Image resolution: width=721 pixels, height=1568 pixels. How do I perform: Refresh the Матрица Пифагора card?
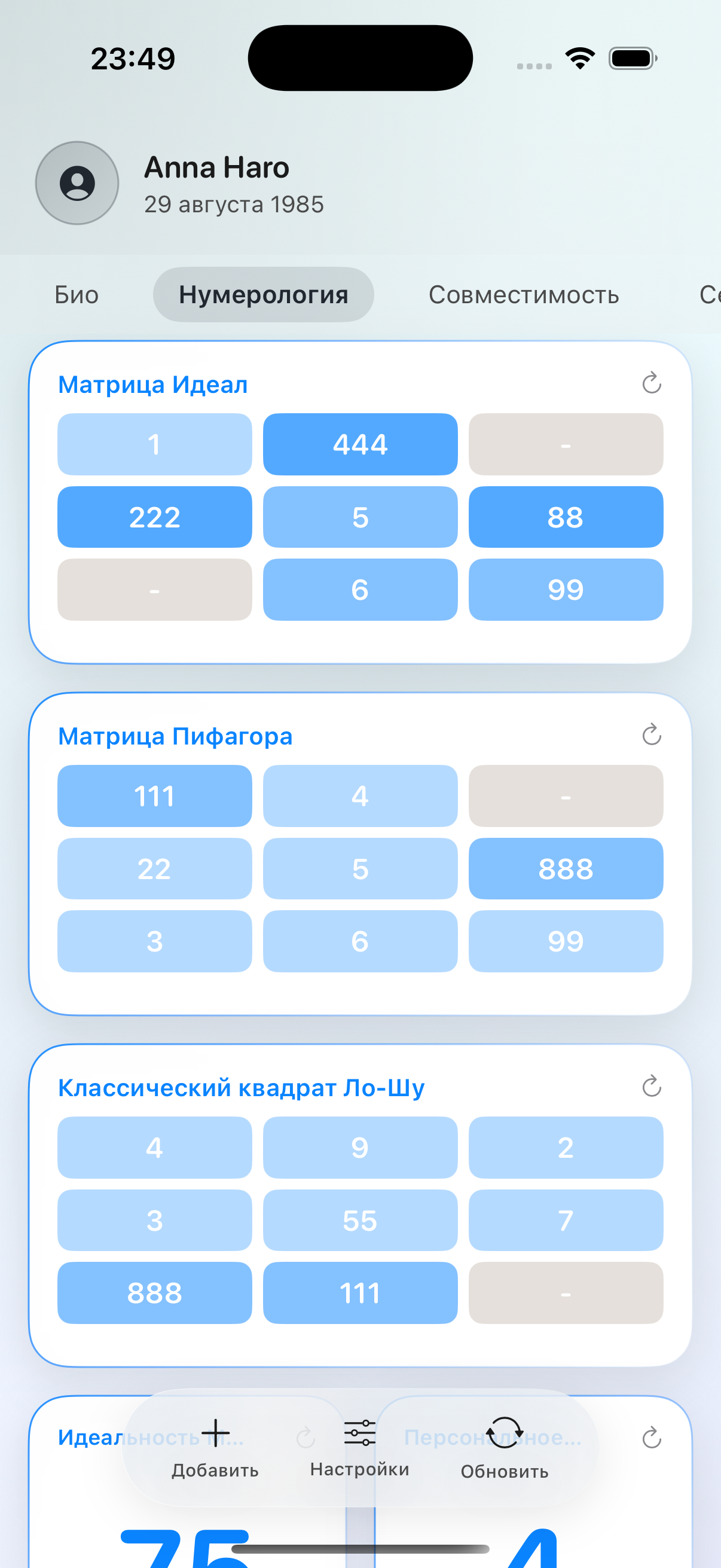coord(652,736)
